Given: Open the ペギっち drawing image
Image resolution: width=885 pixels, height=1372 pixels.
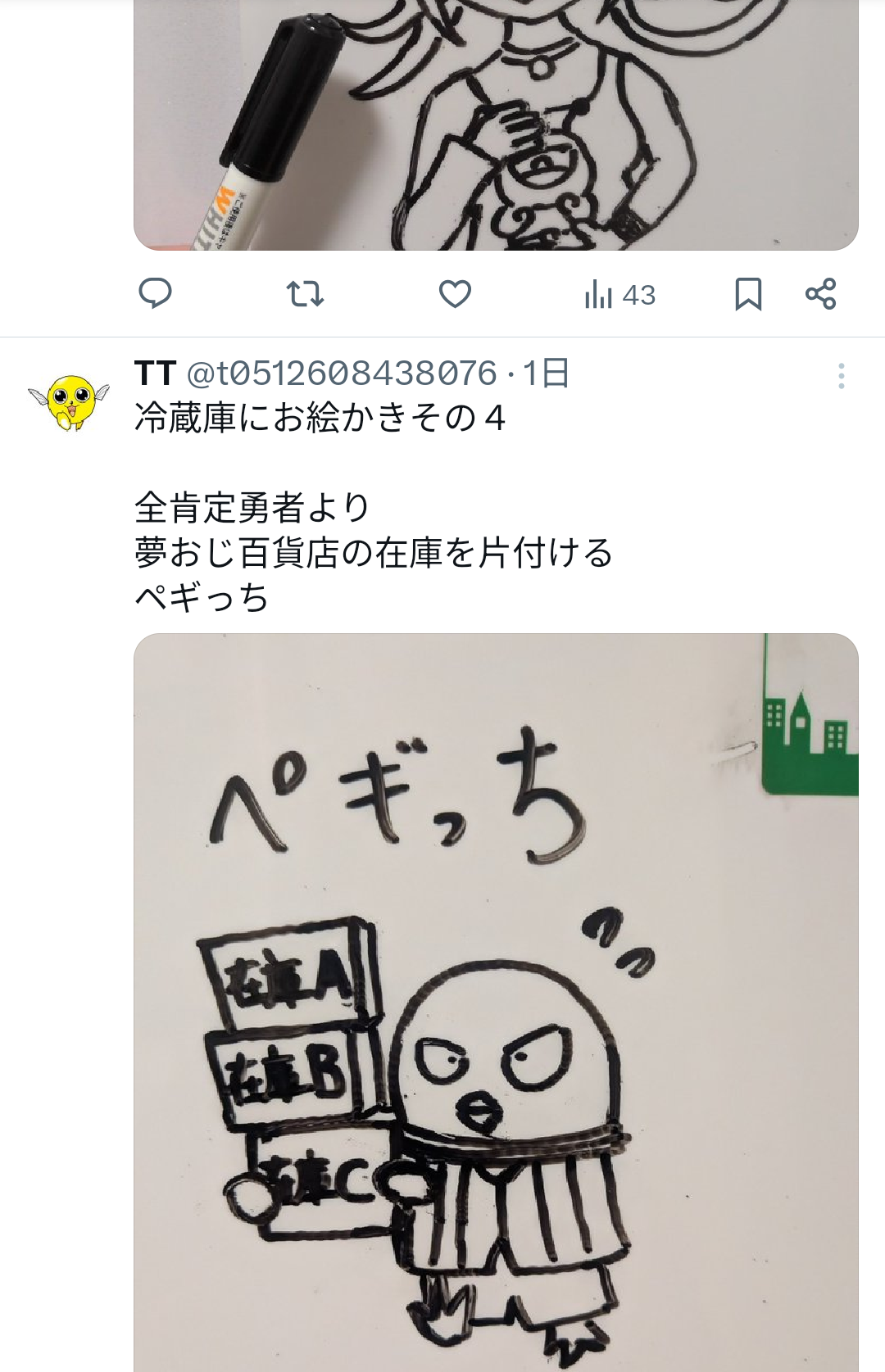Looking at the screenshot, I should click(x=496, y=999).
